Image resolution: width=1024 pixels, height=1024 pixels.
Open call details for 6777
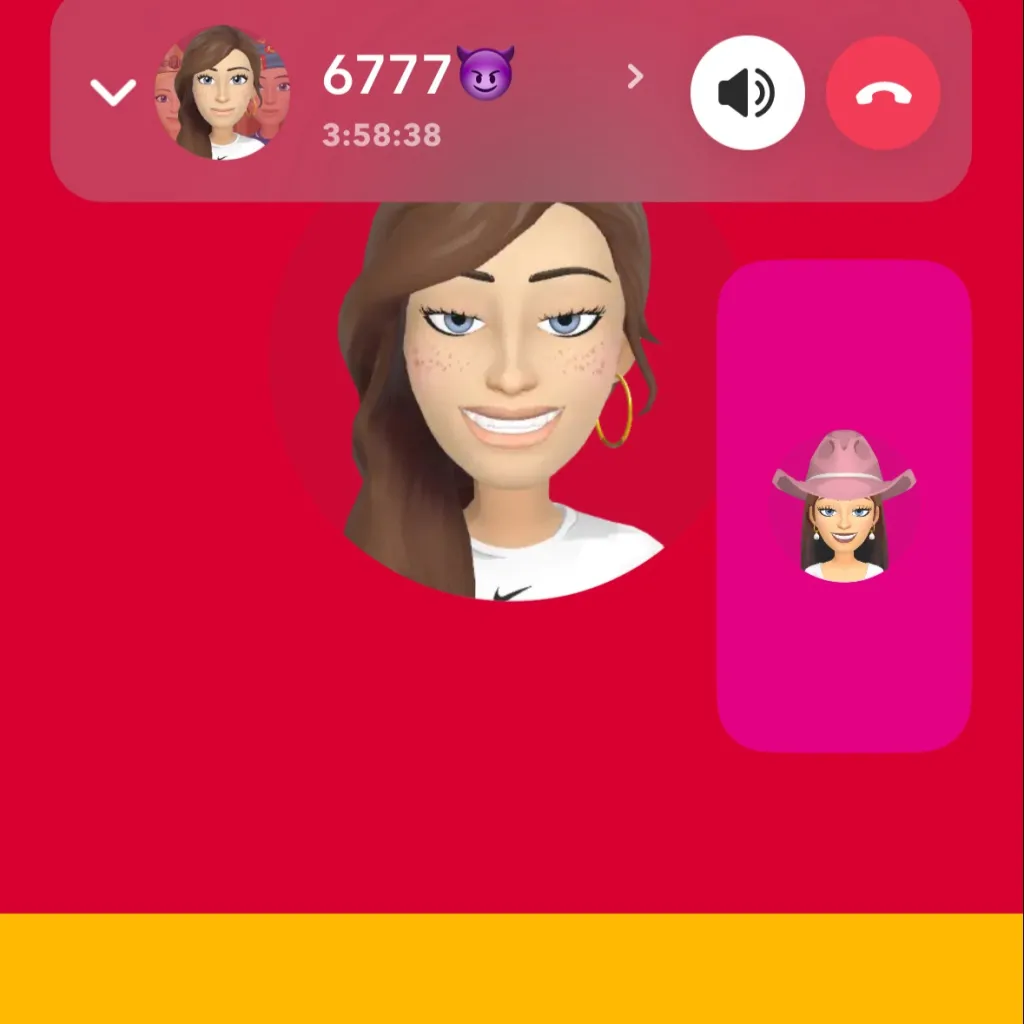pos(635,77)
